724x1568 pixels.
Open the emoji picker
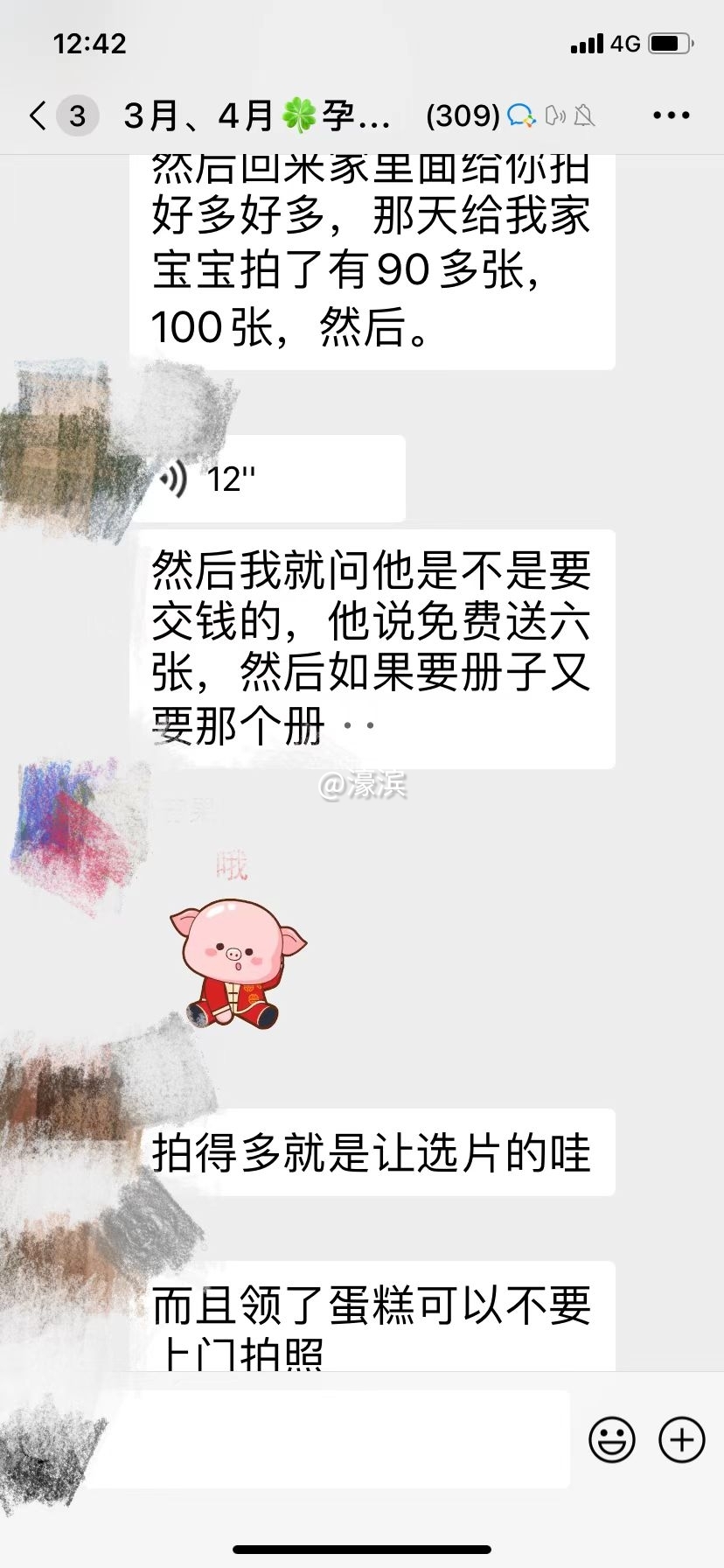(x=611, y=1439)
